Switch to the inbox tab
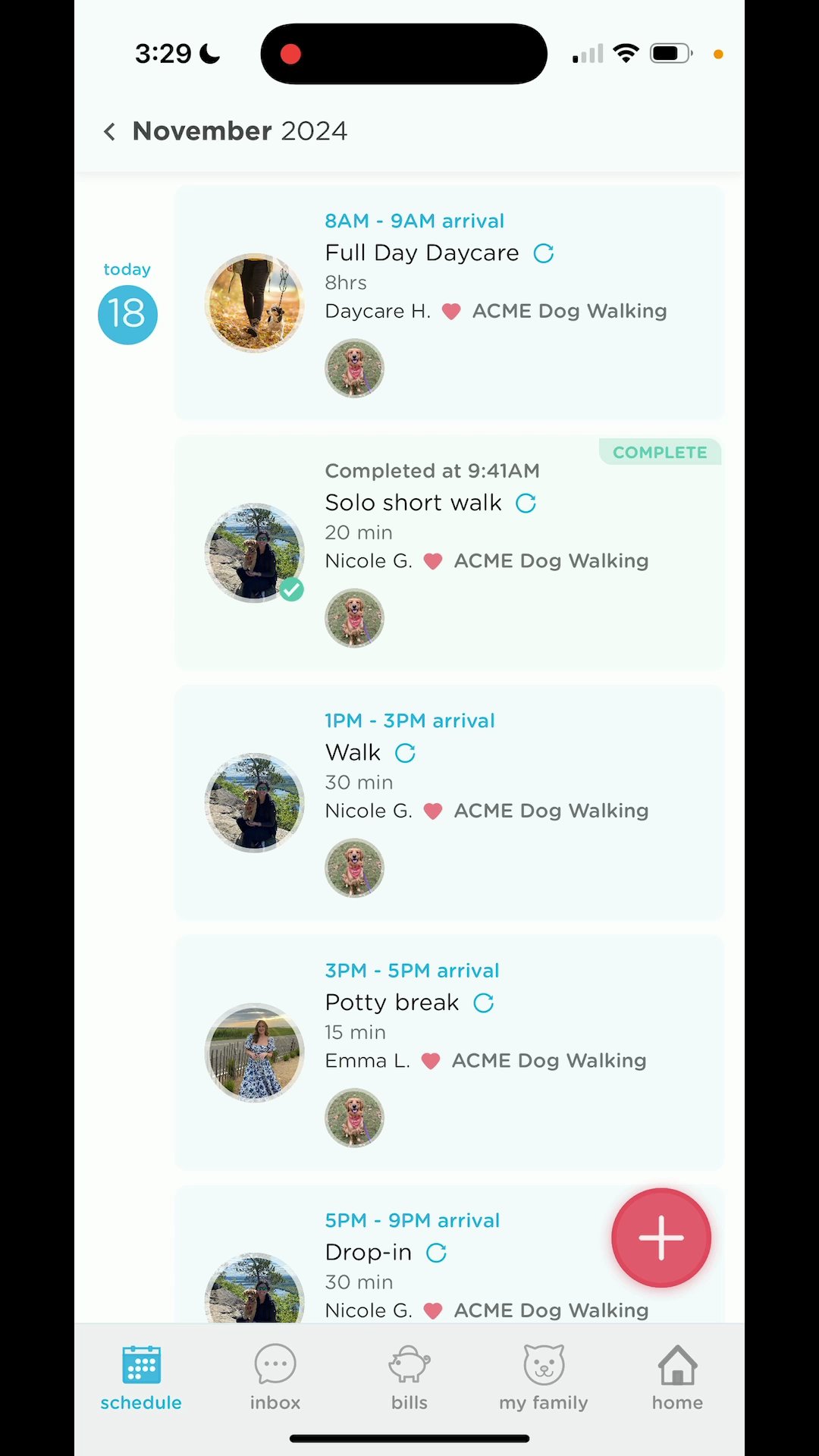The width and height of the screenshot is (819, 1456). 275,1377
